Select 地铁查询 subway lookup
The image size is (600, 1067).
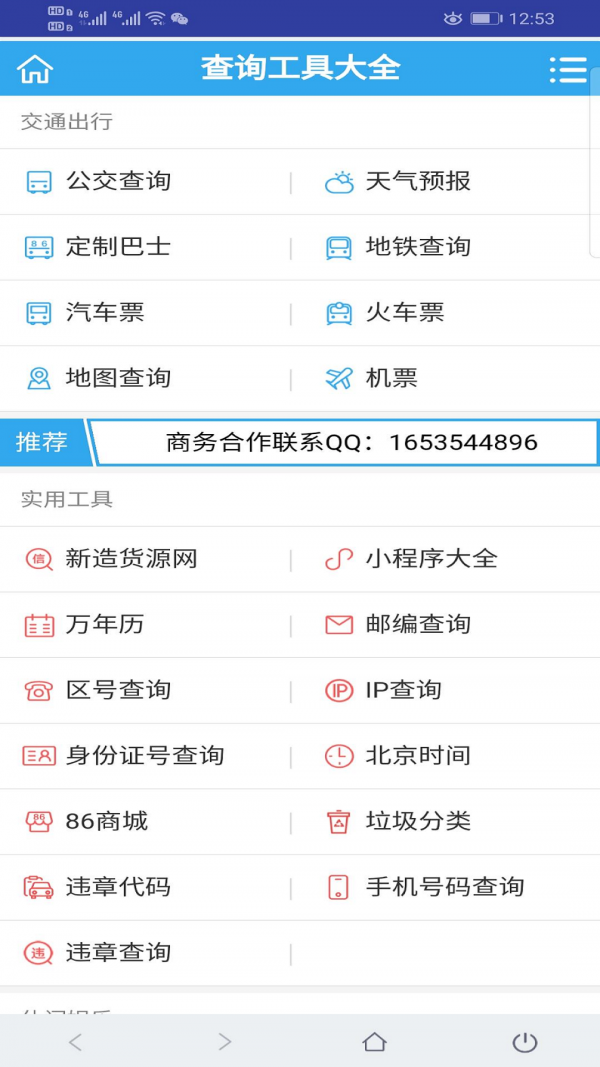click(x=417, y=247)
